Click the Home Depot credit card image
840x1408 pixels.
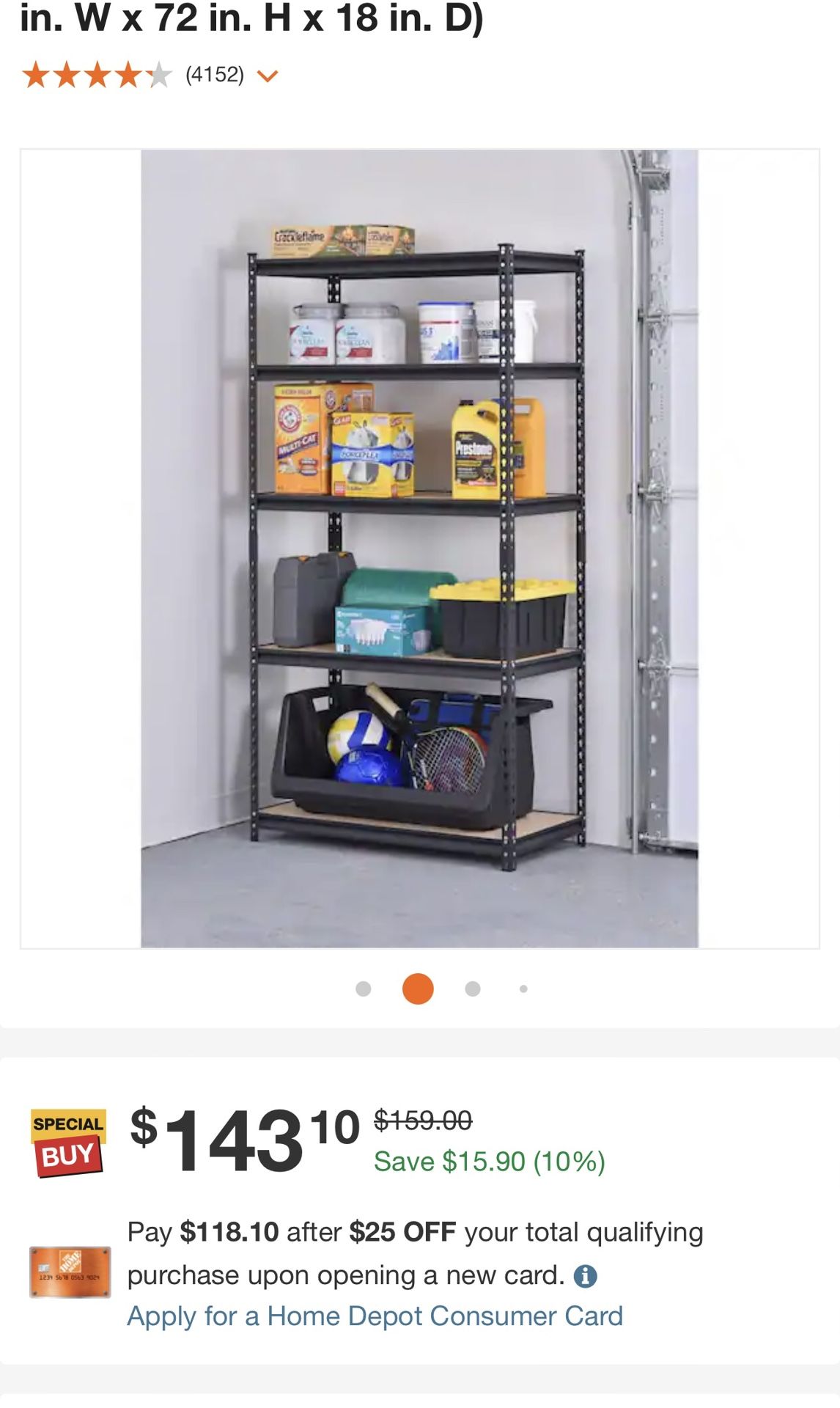coord(70,1271)
